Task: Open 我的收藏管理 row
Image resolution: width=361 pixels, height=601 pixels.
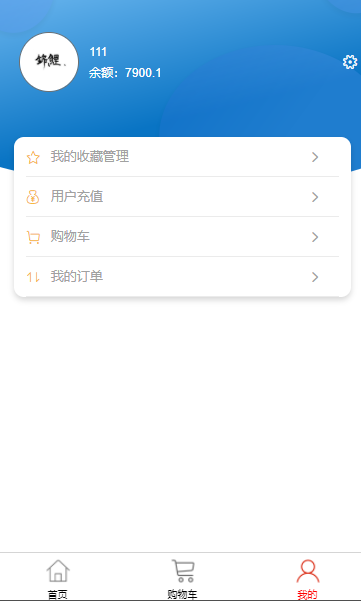Action: pos(182,157)
